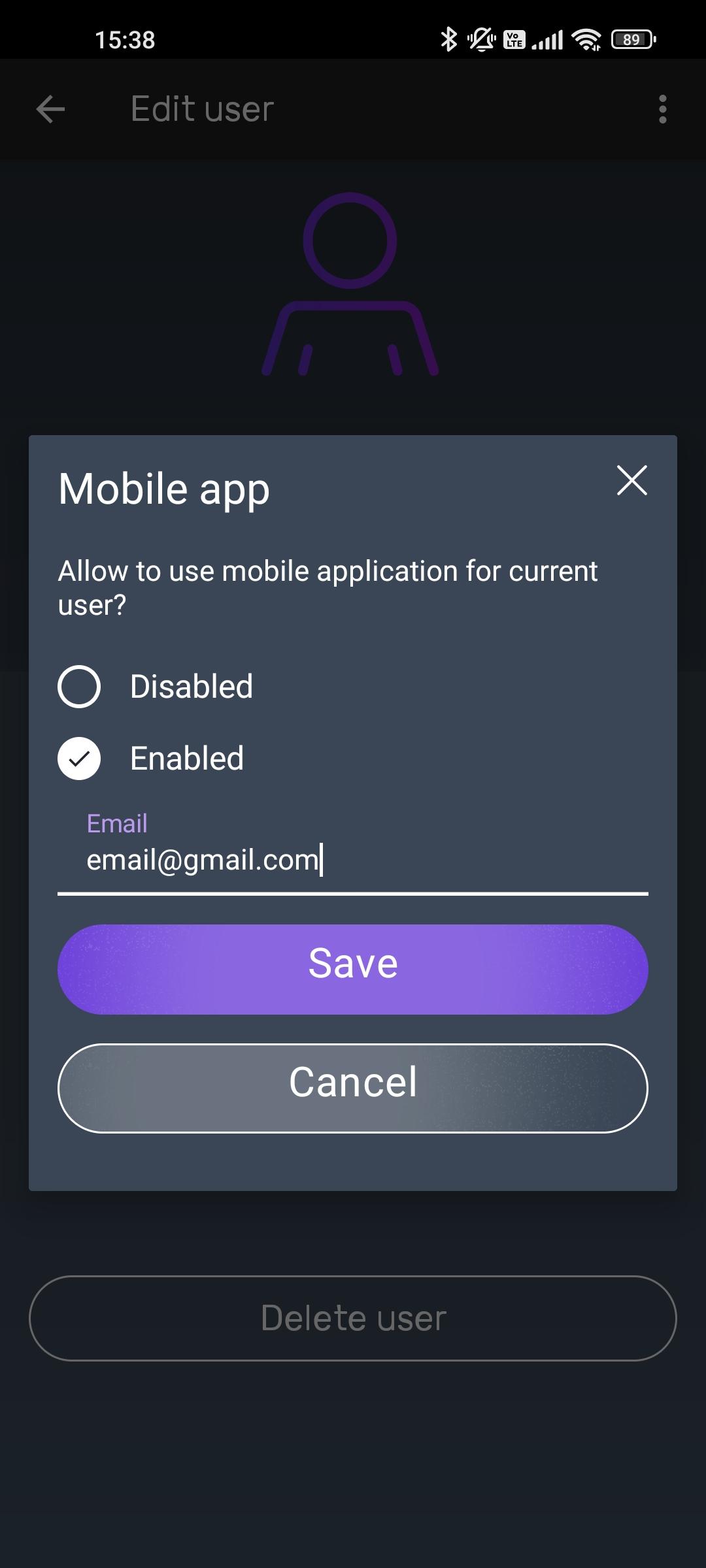Tap the Email input field

pos(353,860)
